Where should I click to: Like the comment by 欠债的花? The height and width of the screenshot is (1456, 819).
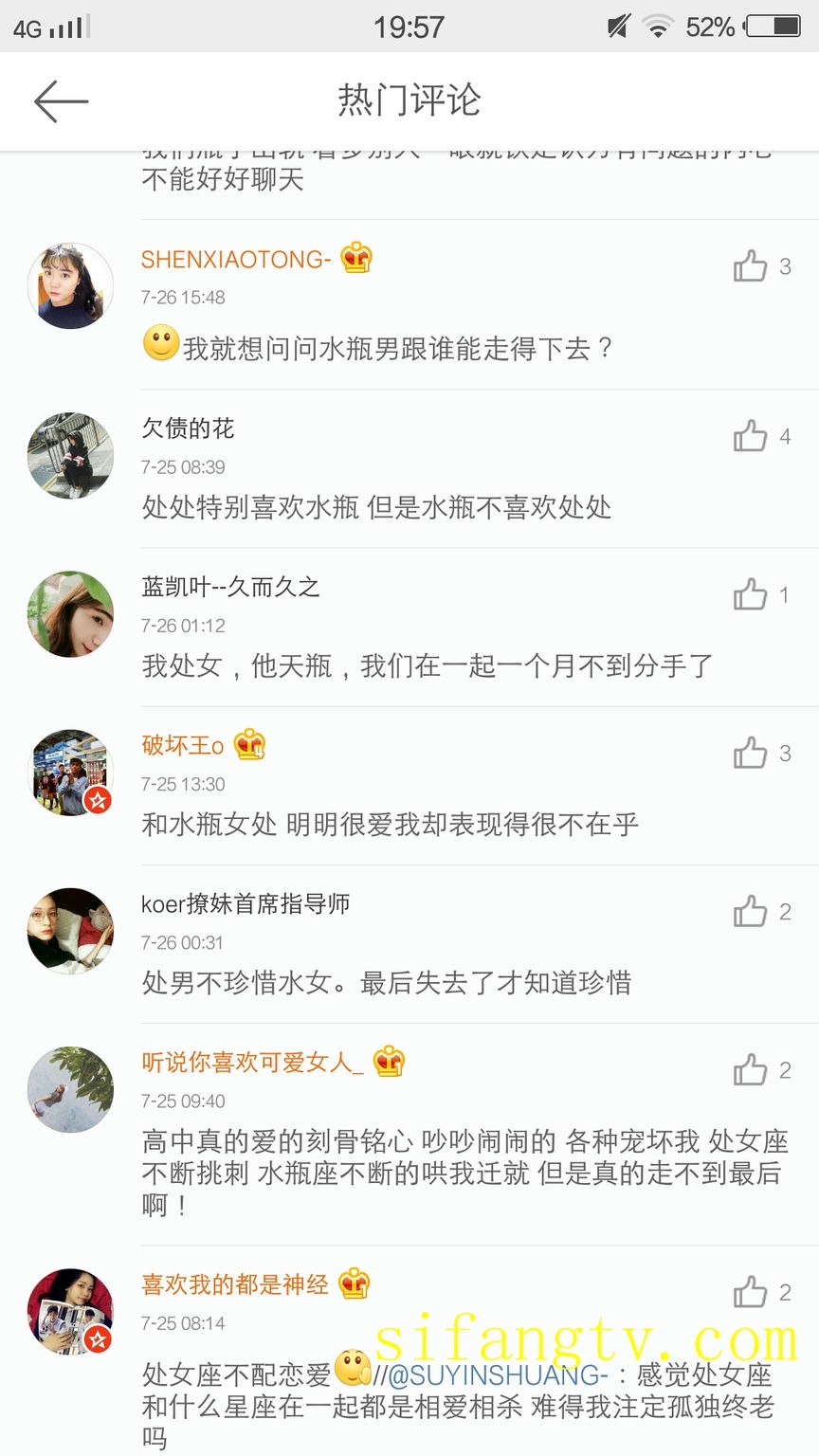pyautogui.click(x=751, y=436)
